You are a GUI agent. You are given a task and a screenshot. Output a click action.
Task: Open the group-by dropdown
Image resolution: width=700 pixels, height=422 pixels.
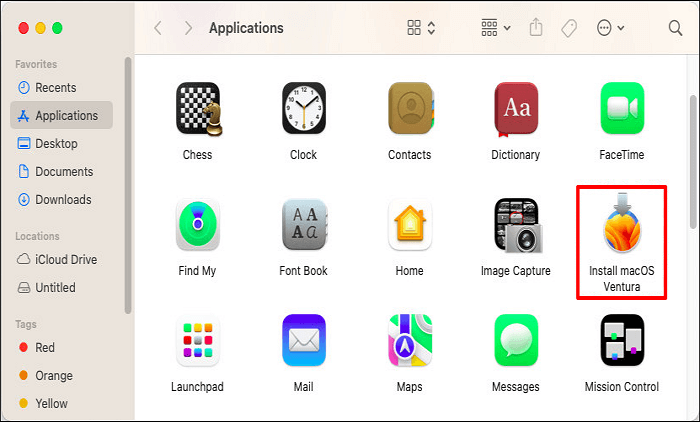coord(495,28)
